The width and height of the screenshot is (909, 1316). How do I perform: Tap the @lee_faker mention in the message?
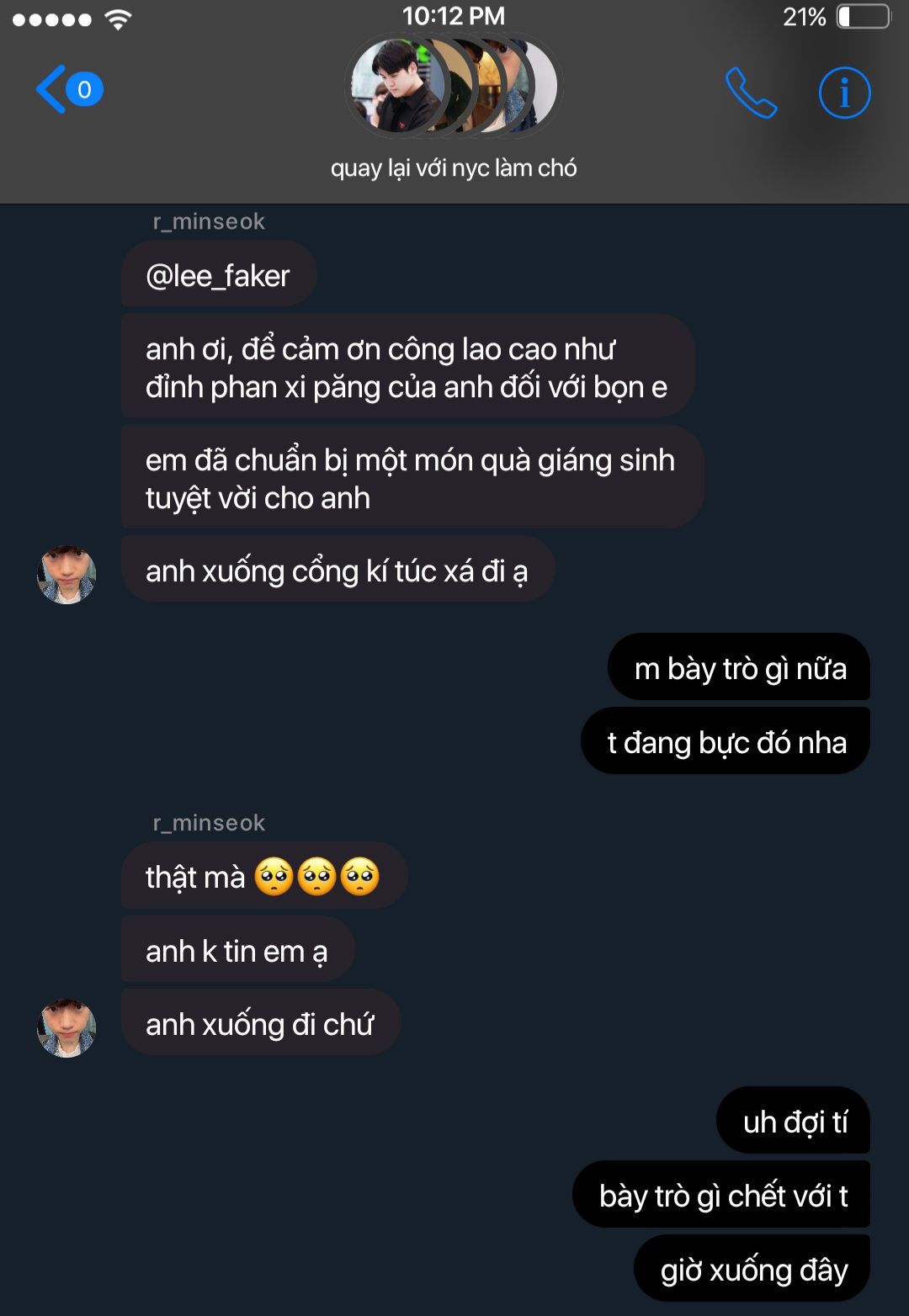click(218, 276)
